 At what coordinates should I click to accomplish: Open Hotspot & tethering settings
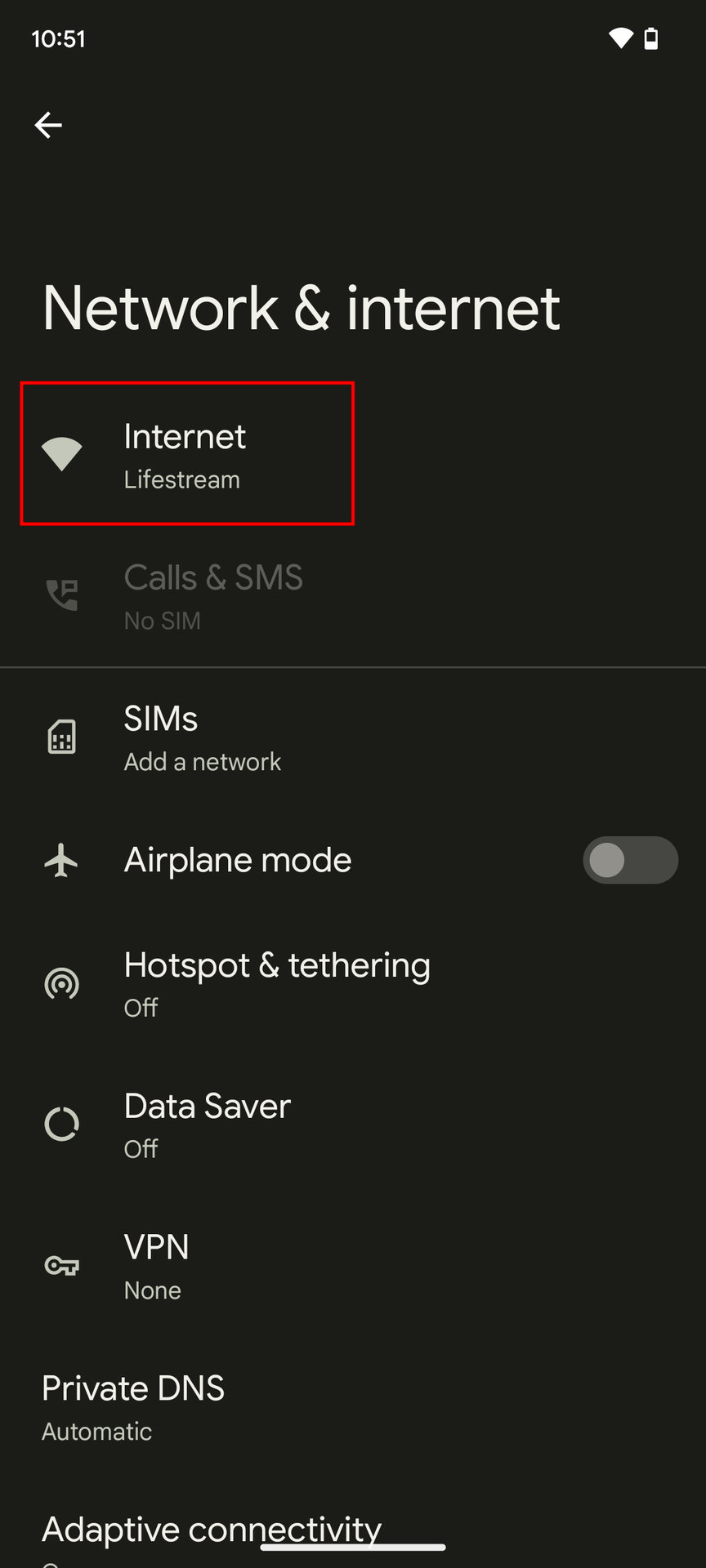point(353,983)
